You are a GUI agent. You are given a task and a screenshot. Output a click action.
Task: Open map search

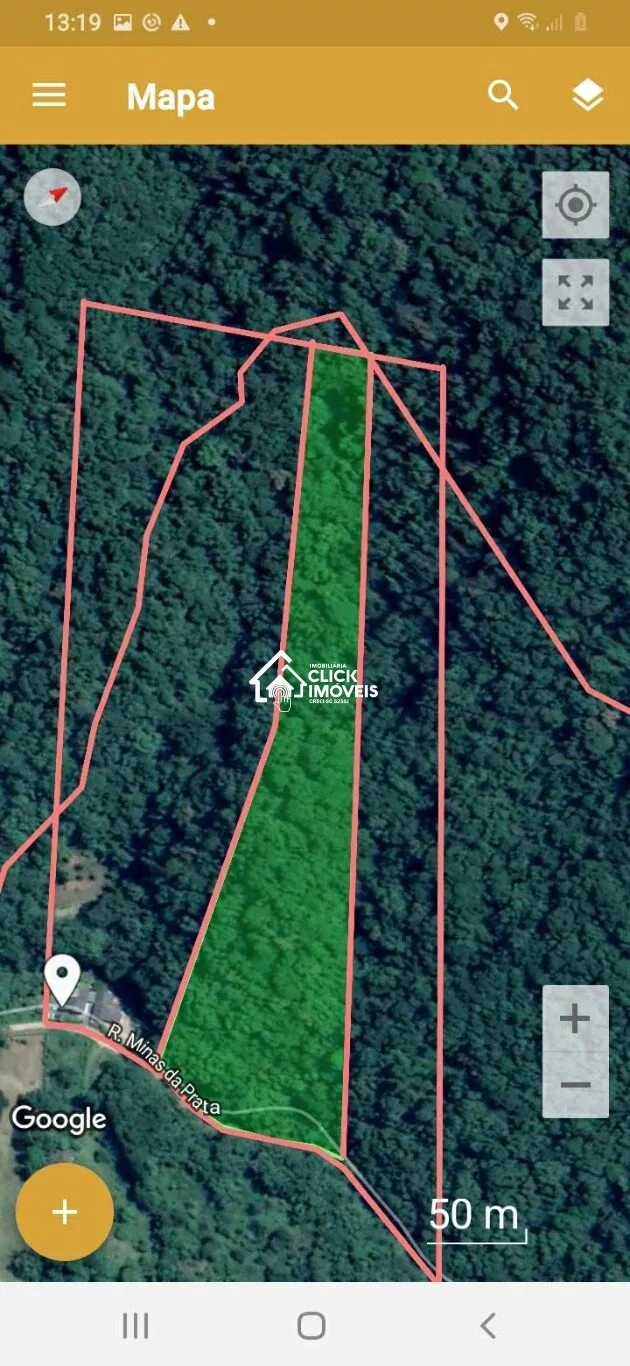503,96
